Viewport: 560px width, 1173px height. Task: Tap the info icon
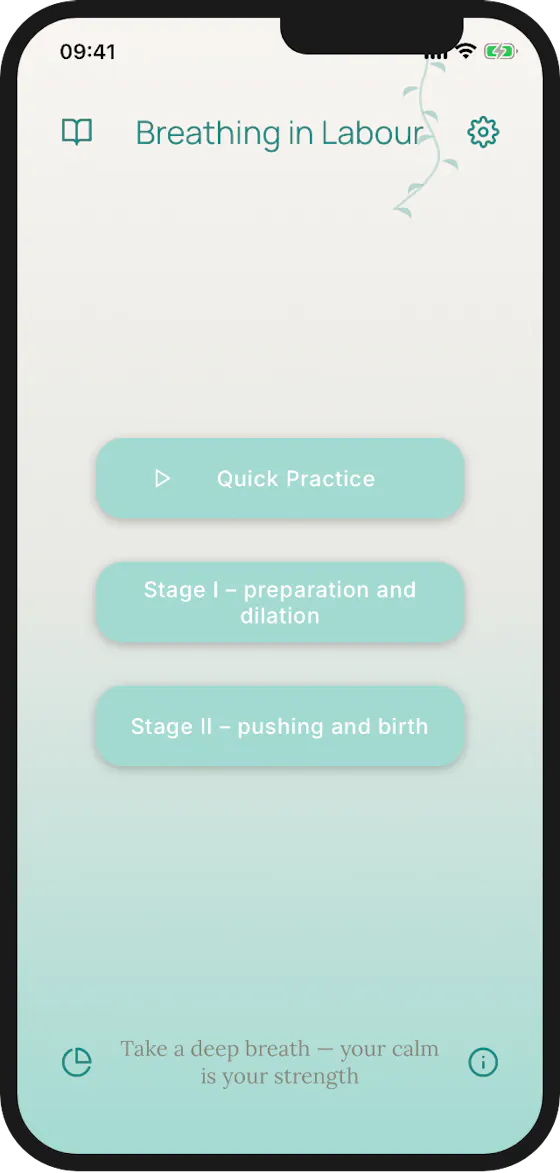coord(483,1062)
